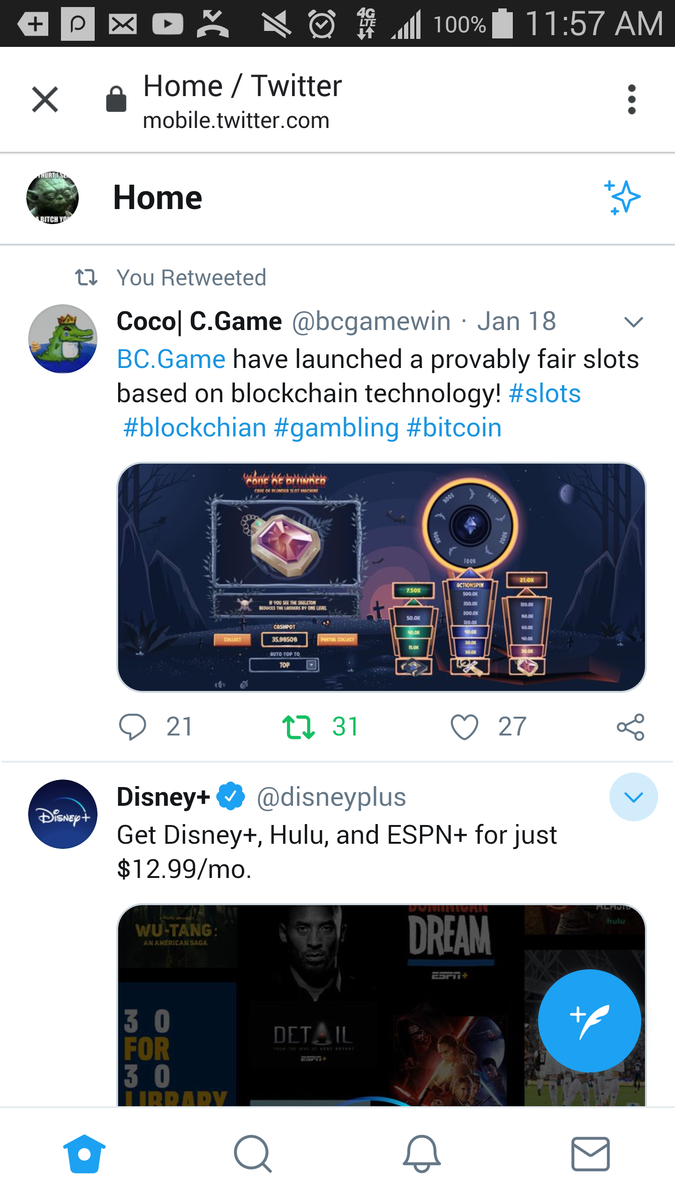View the slots game image
This screenshot has height=1200, width=675.
click(x=381, y=577)
